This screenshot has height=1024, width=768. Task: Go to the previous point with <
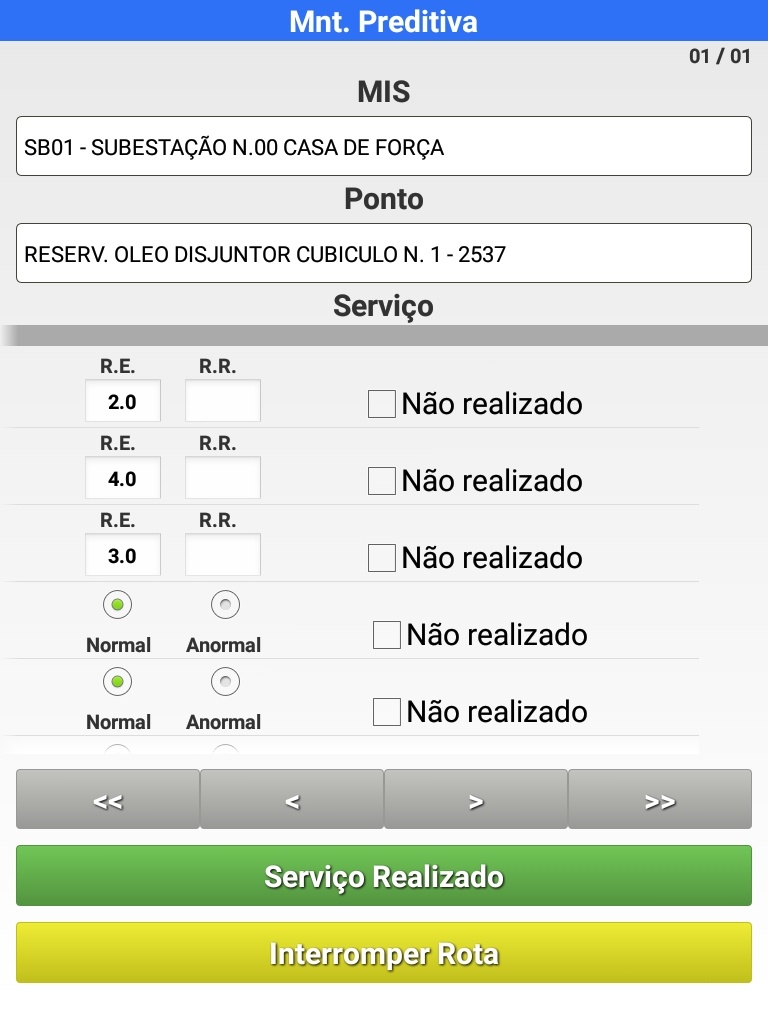[292, 800]
